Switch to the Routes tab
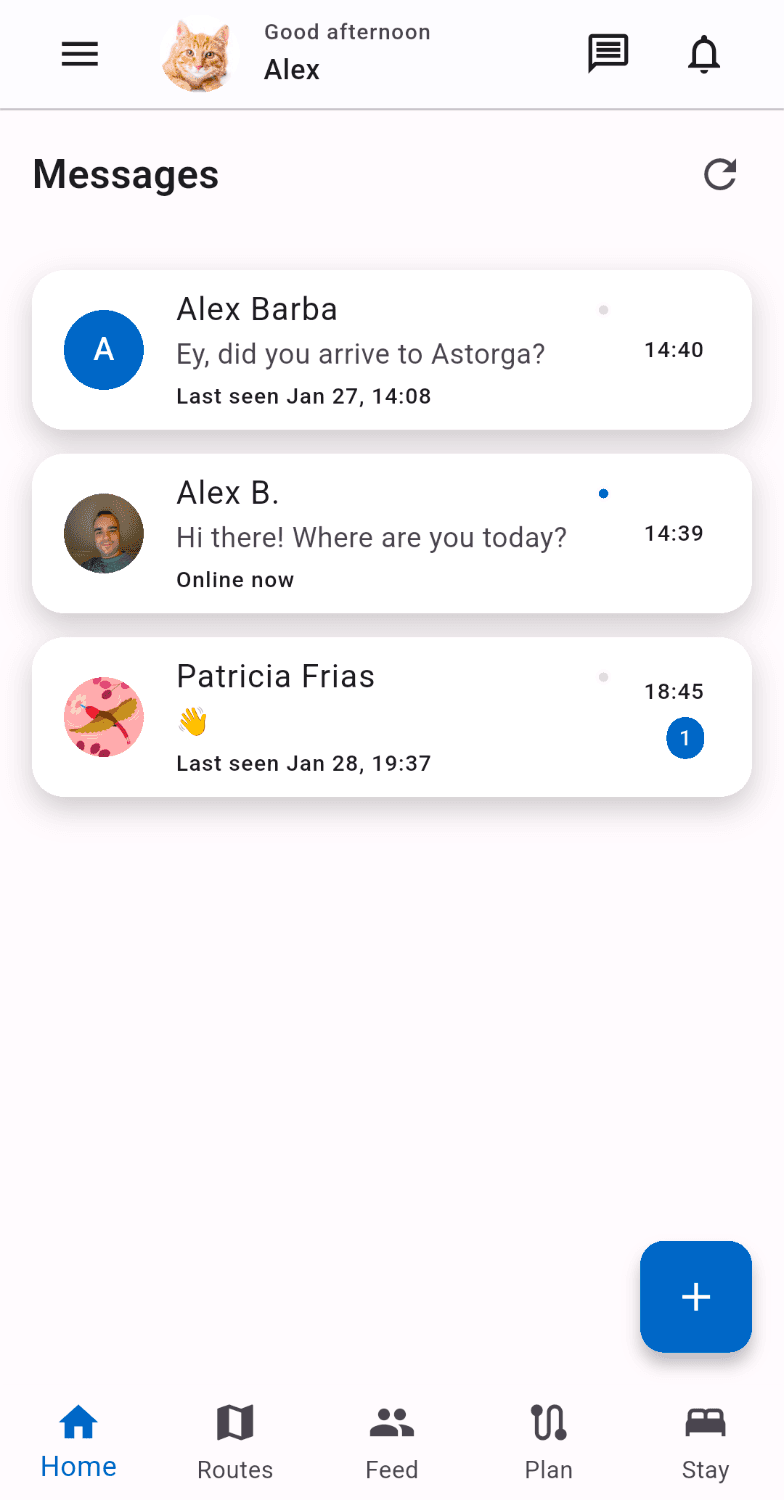Viewport: 784px width, 1500px height. (235, 1441)
